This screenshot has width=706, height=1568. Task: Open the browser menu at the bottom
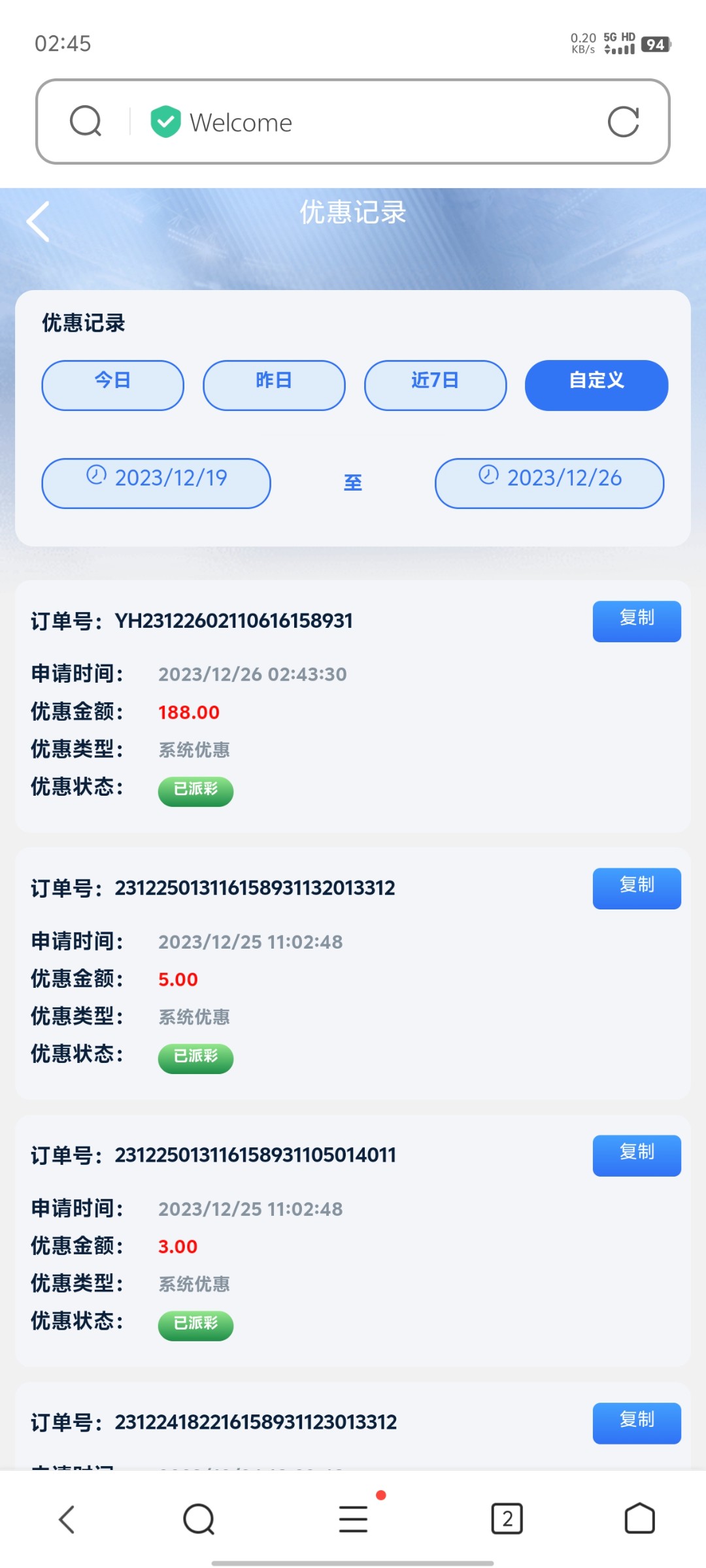click(x=353, y=1518)
